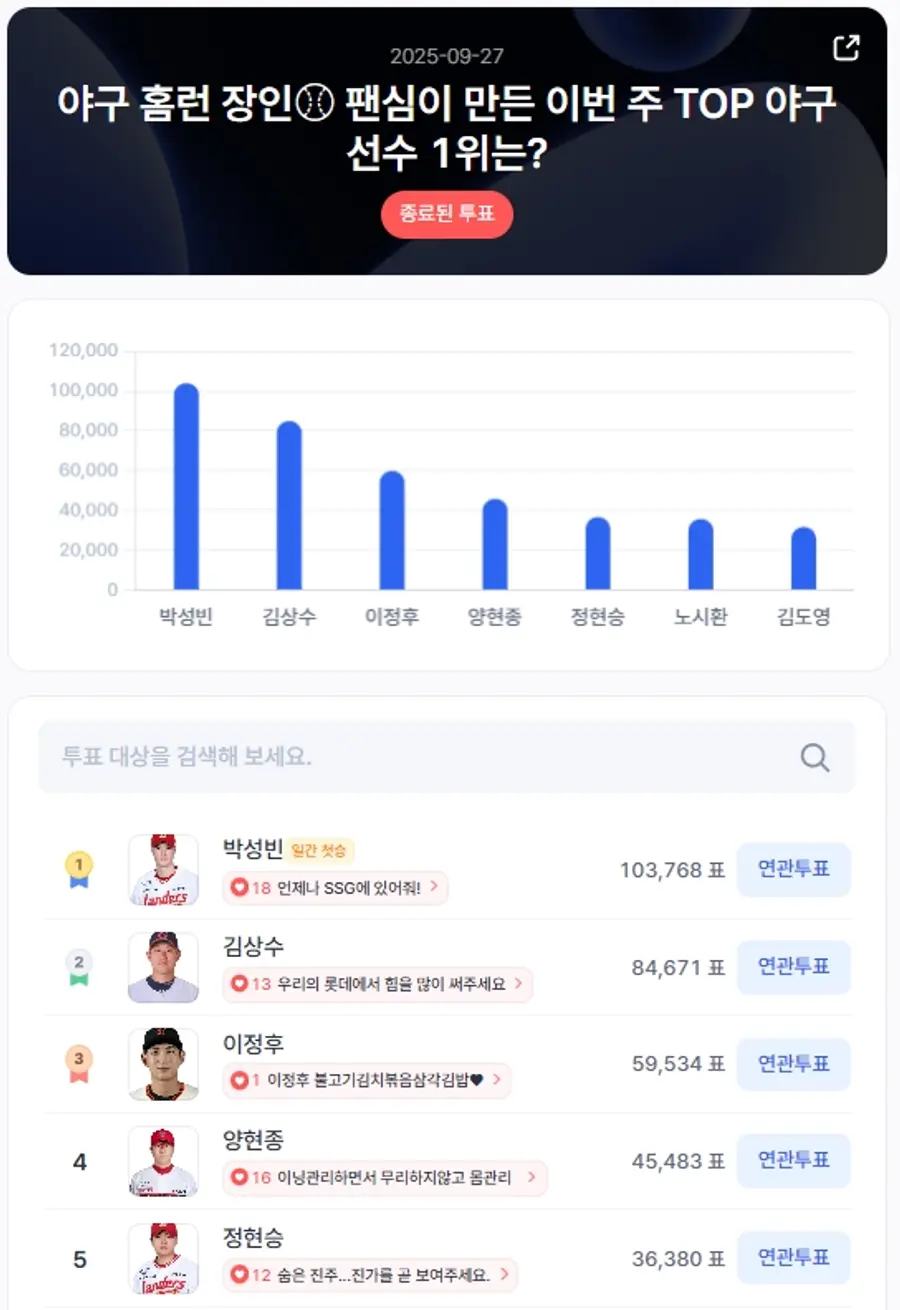Viewport: 900px width, 1310px height.
Task: Click the '종료된 투표' button
Action: click(447, 214)
